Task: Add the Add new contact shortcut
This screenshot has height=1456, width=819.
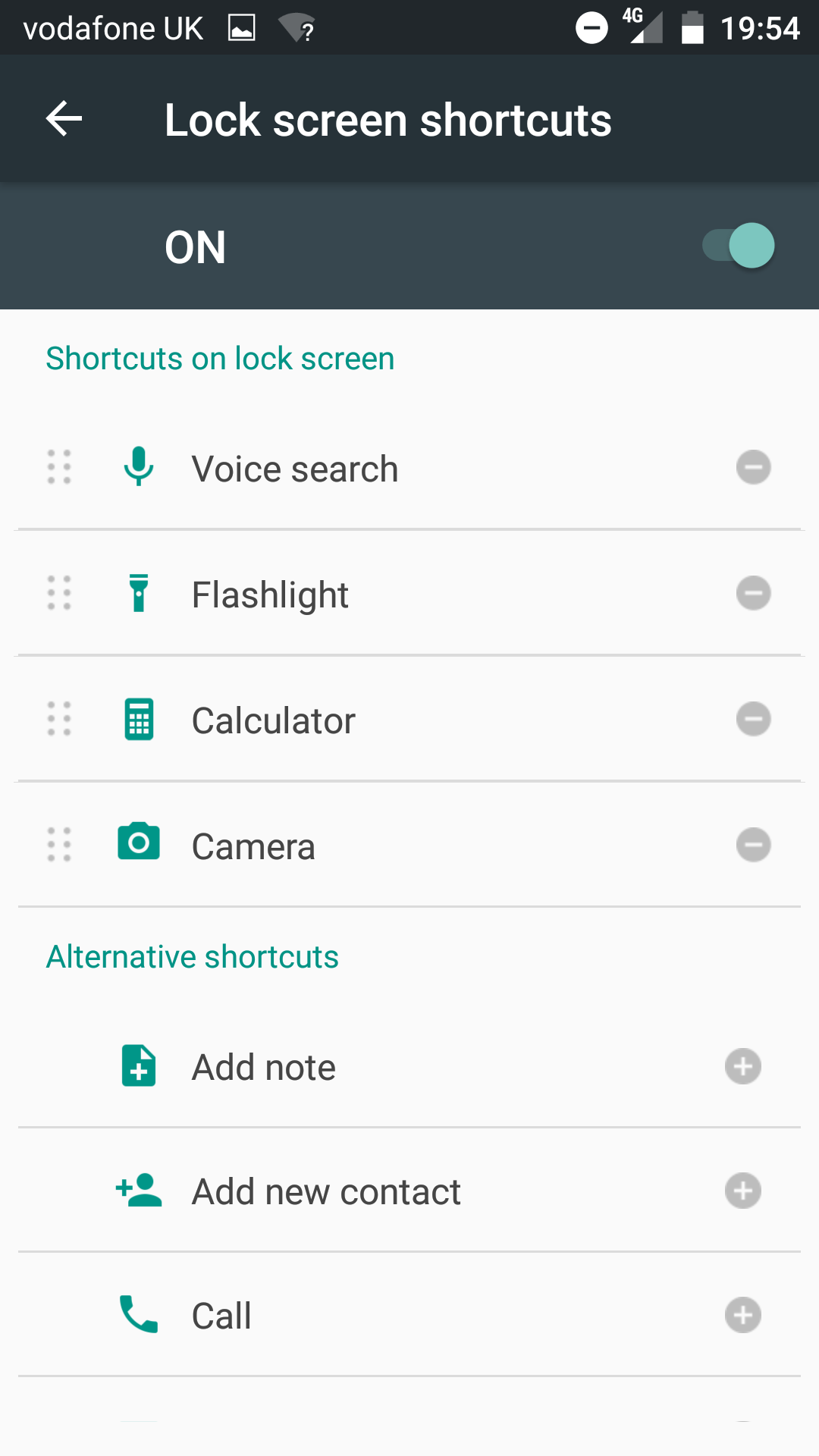Action: pos(743,1191)
